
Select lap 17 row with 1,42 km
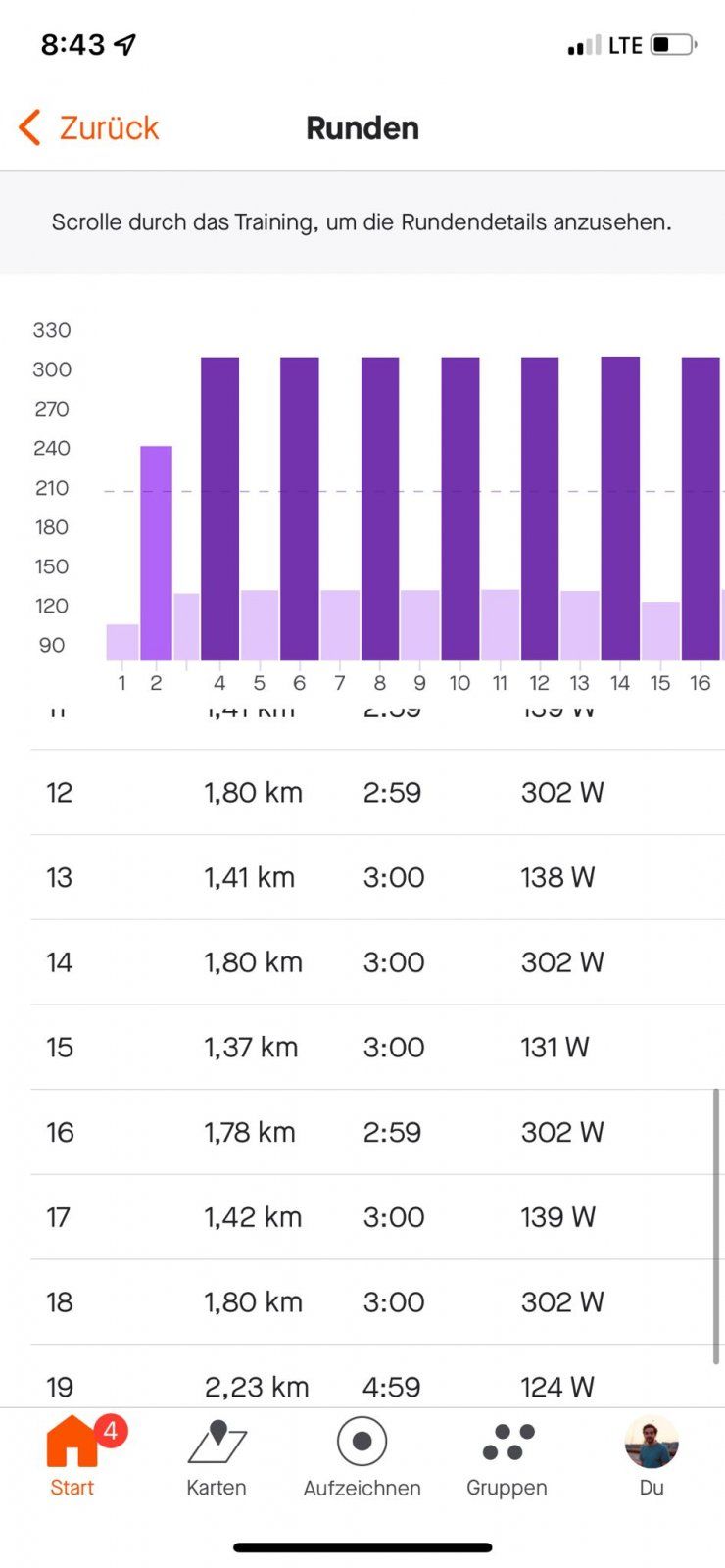(x=377, y=1217)
